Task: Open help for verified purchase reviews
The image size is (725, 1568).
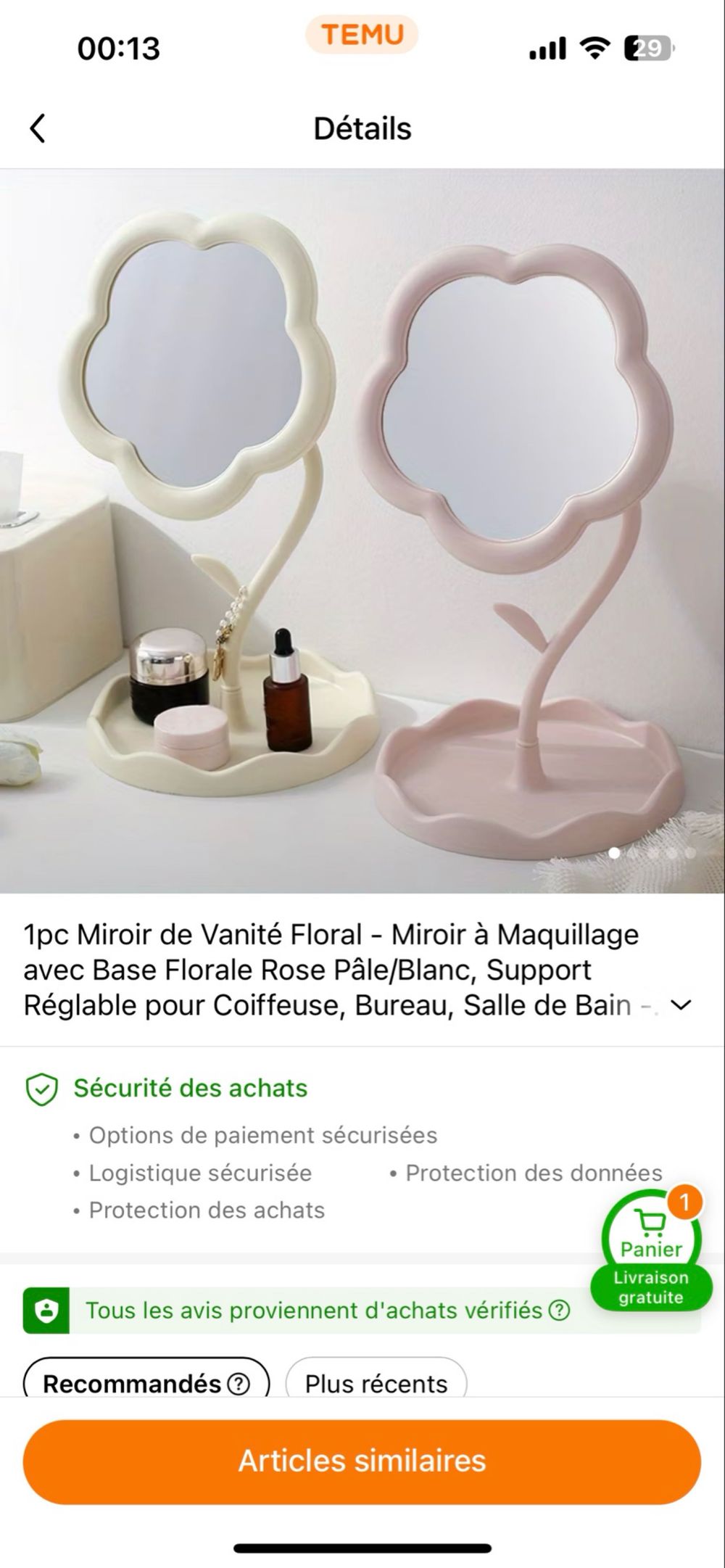Action: pyautogui.click(x=559, y=1311)
